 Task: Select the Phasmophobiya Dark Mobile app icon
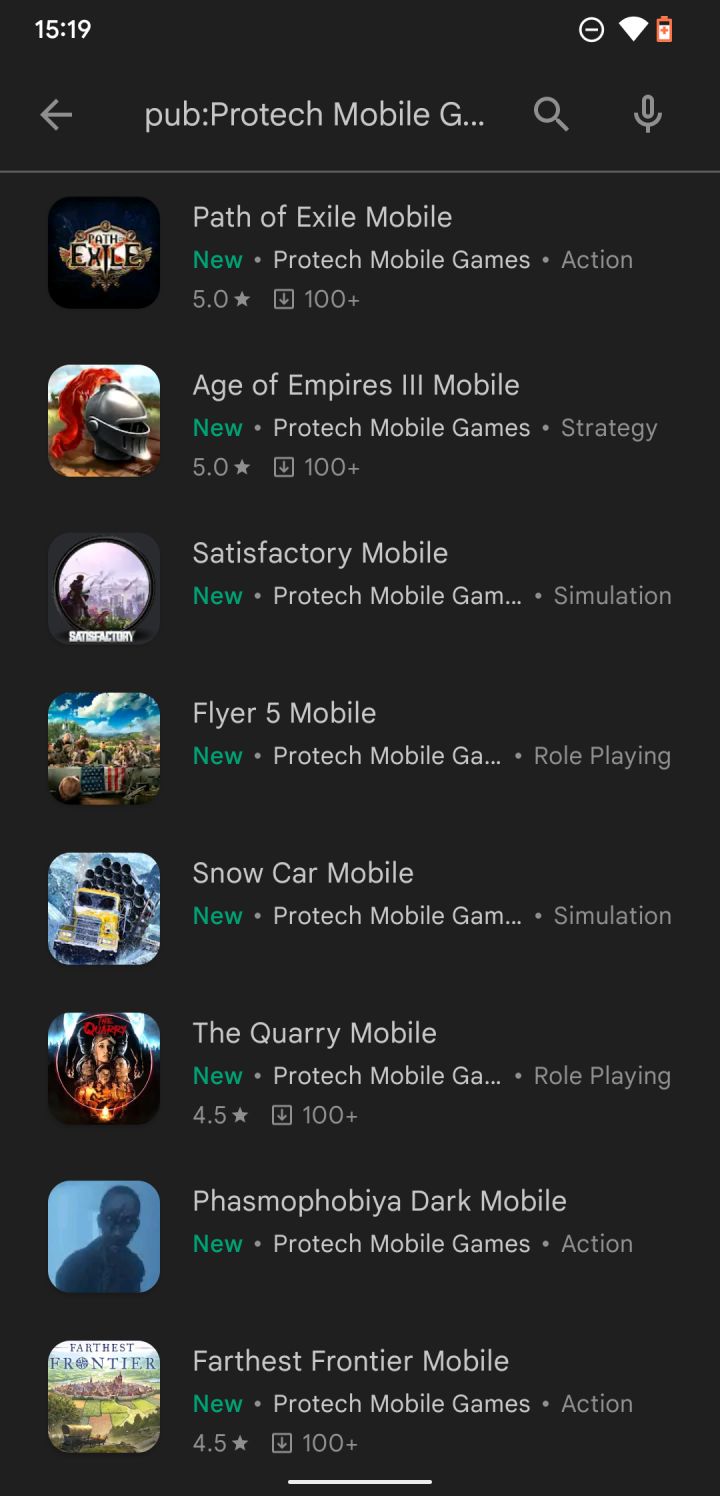coord(103,1236)
